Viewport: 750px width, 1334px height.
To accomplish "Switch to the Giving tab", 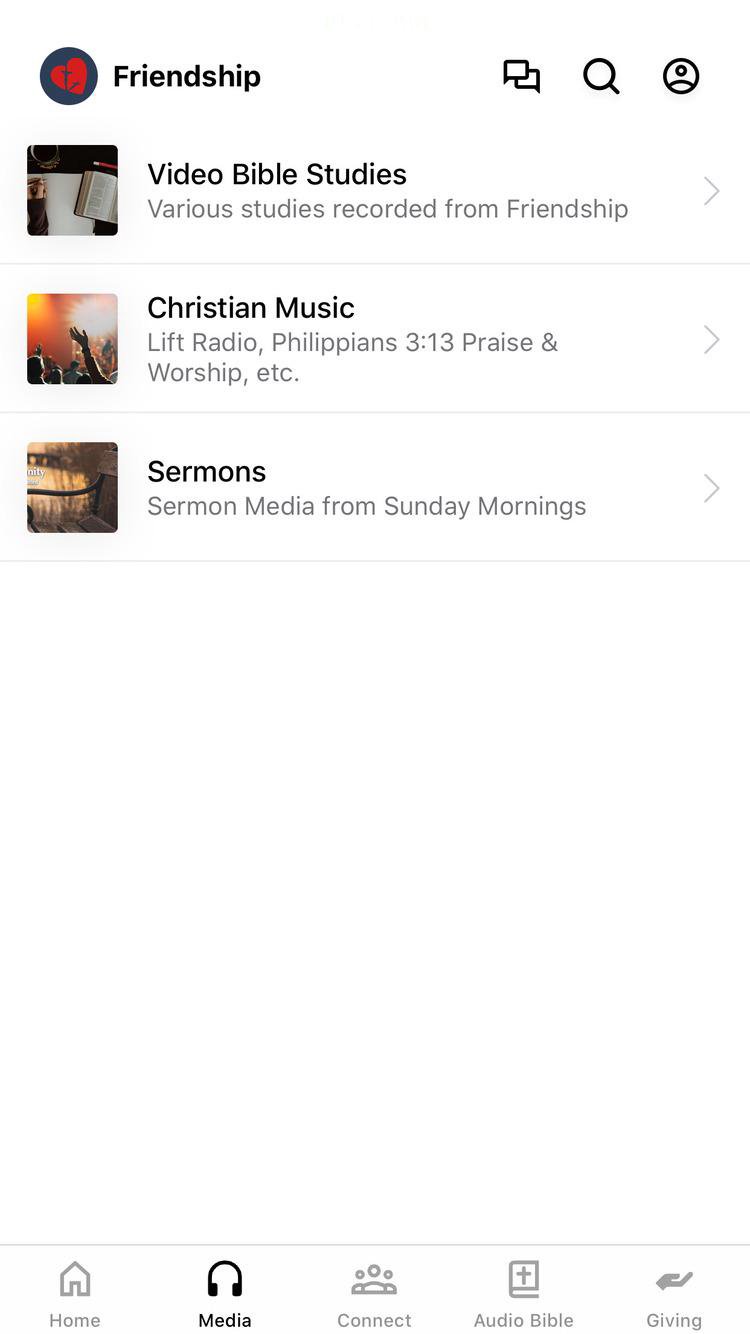I will [674, 1293].
